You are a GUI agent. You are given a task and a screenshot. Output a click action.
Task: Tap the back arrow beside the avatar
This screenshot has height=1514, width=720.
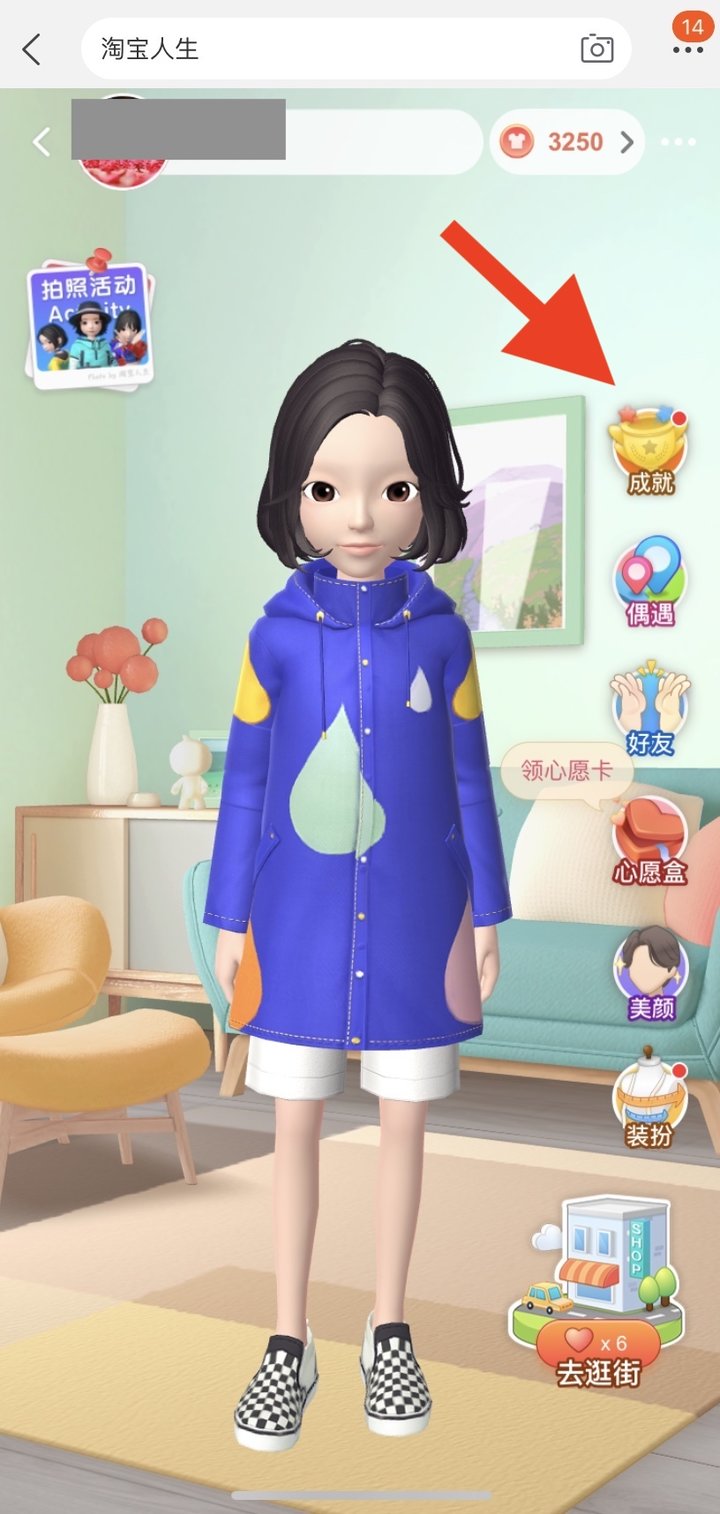(42, 142)
